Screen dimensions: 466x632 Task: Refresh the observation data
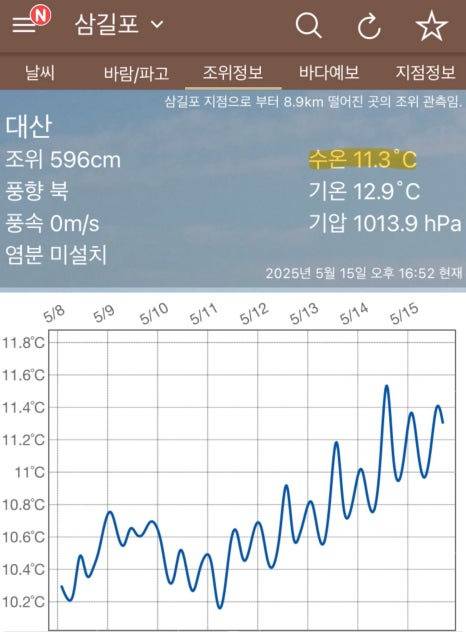point(369,26)
